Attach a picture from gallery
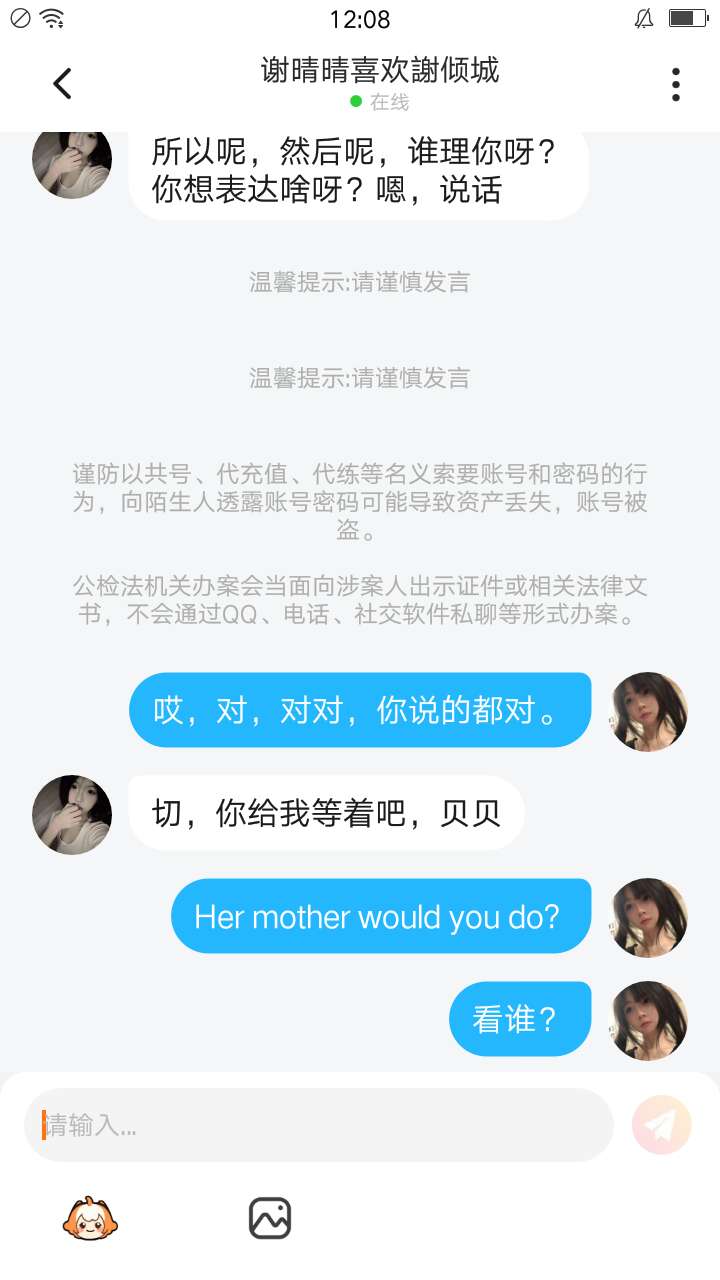This screenshot has height=1280, width=720. click(x=269, y=1218)
